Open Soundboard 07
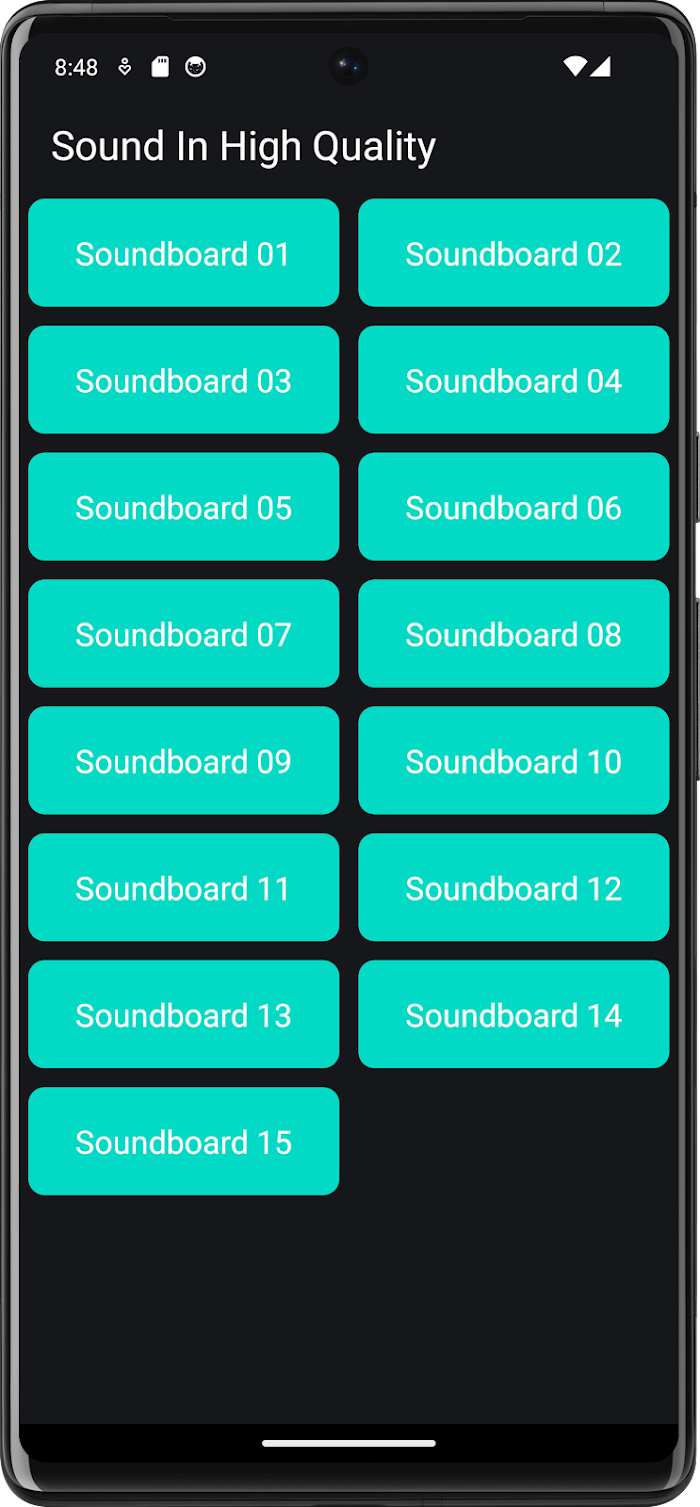The height and width of the screenshot is (1507, 700). point(184,634)
